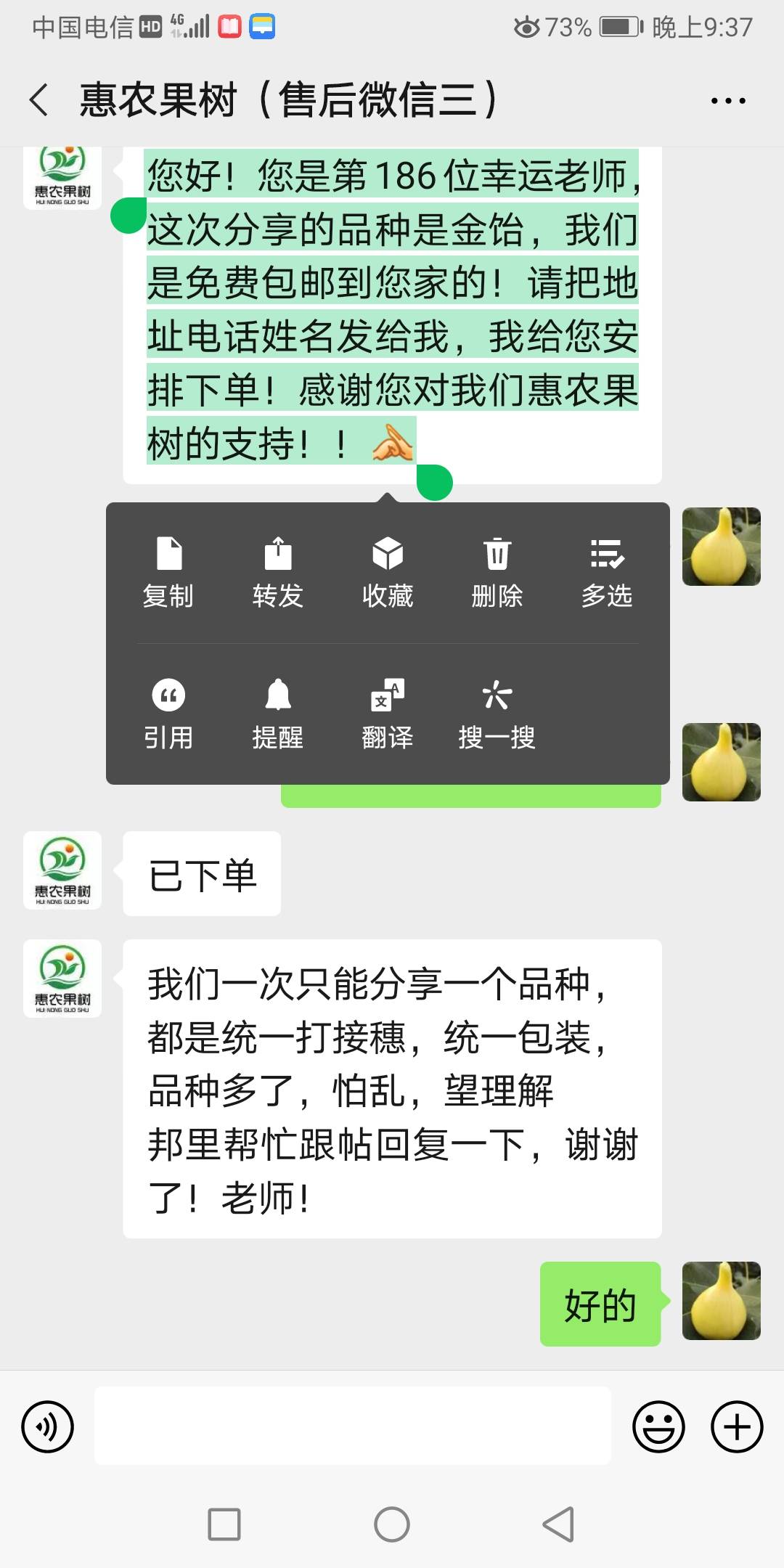784x1568 pixels.
Task: Open the plus attachment menu
Action: click(x=737, y=1426)
